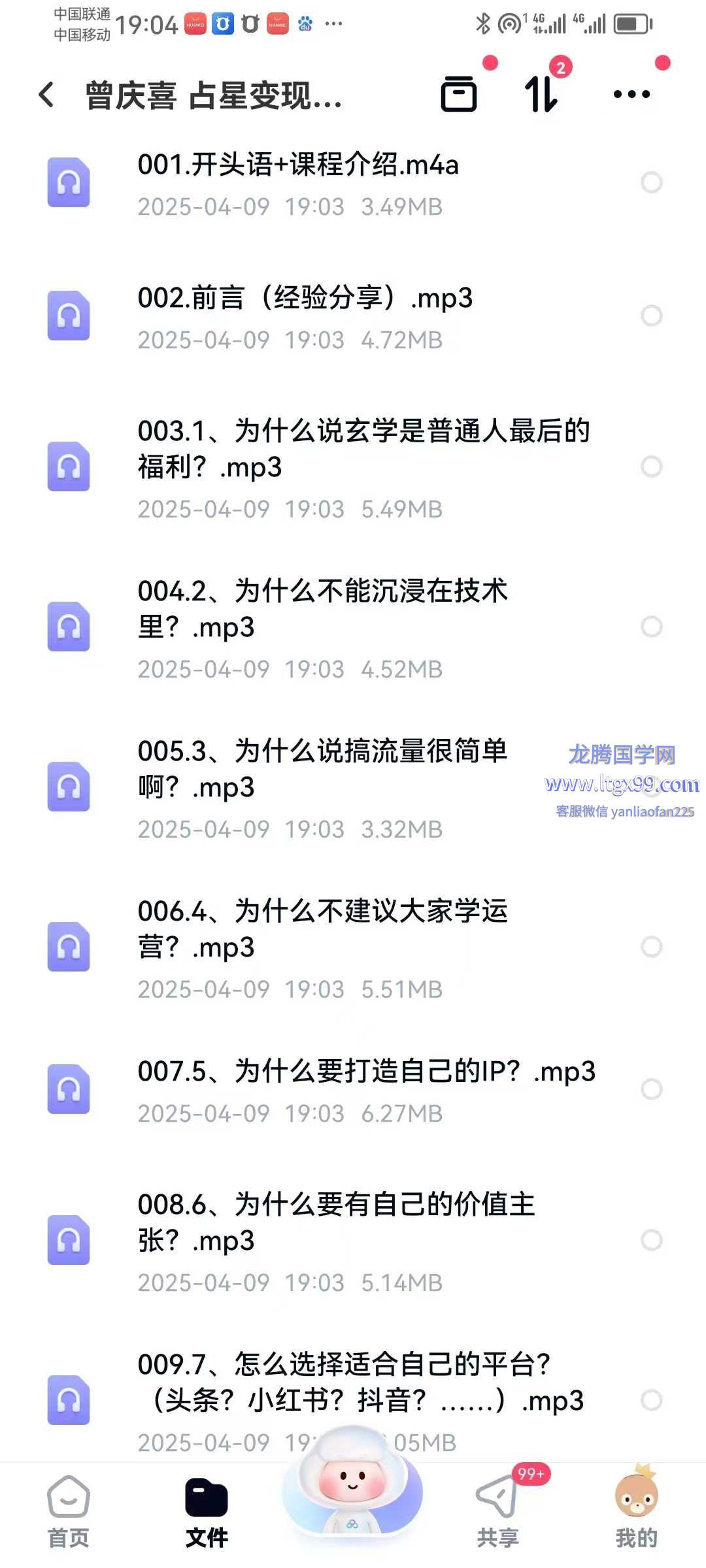Open the three-dot overflow menu
The width and height of the screenshot is (706, 1568).
(631, 94)
